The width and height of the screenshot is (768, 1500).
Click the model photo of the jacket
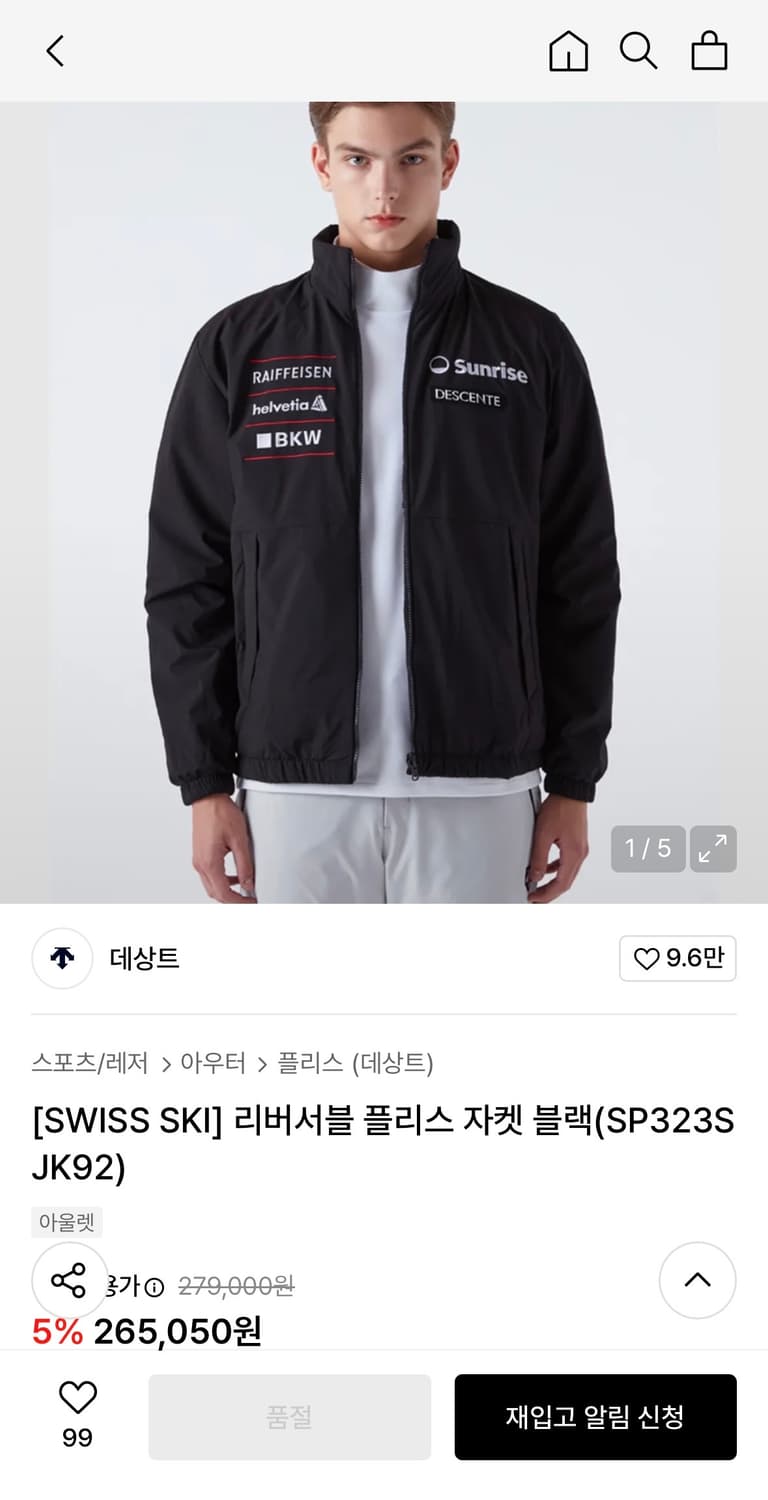384,500
